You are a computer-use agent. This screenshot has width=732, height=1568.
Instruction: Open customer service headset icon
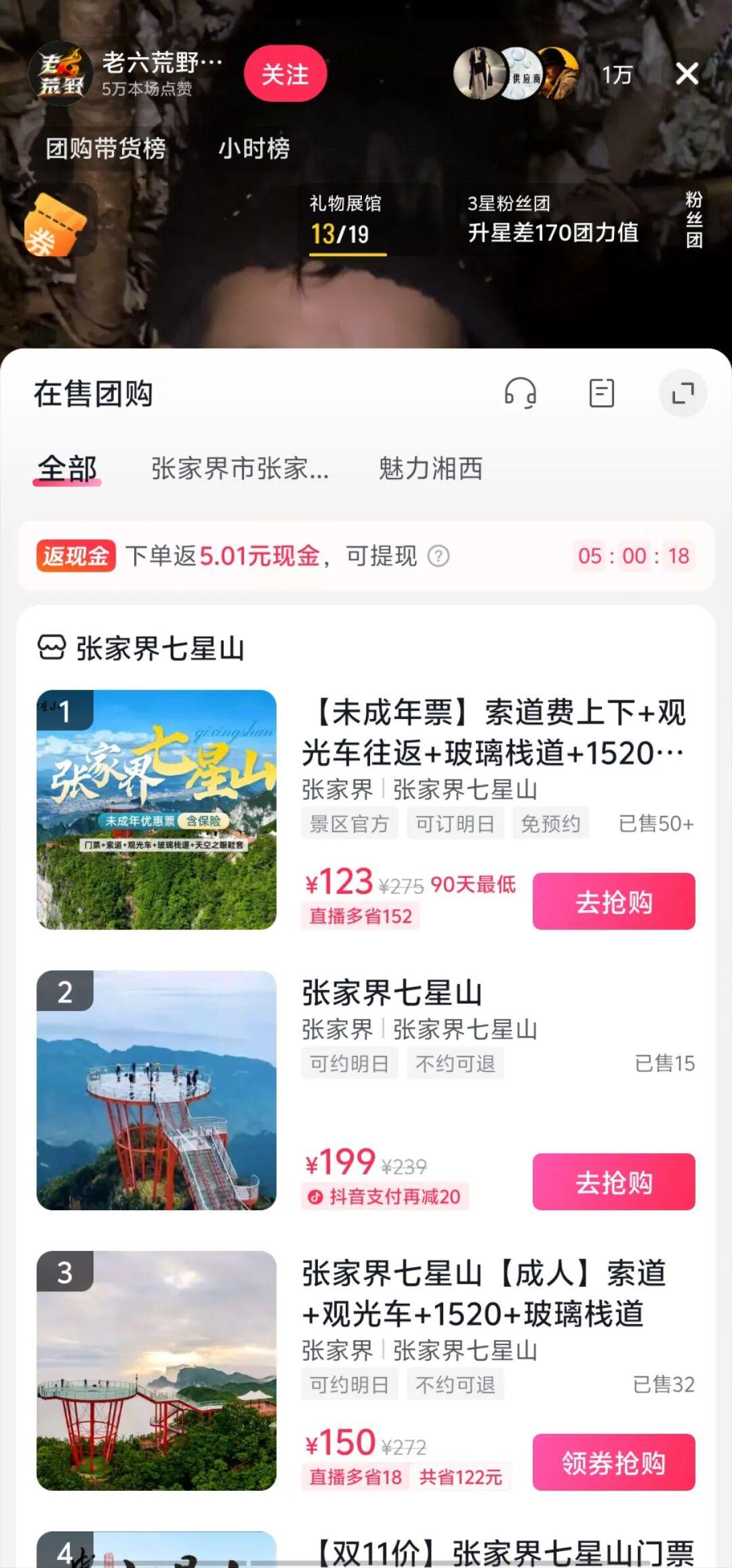[x=522, y=393]
